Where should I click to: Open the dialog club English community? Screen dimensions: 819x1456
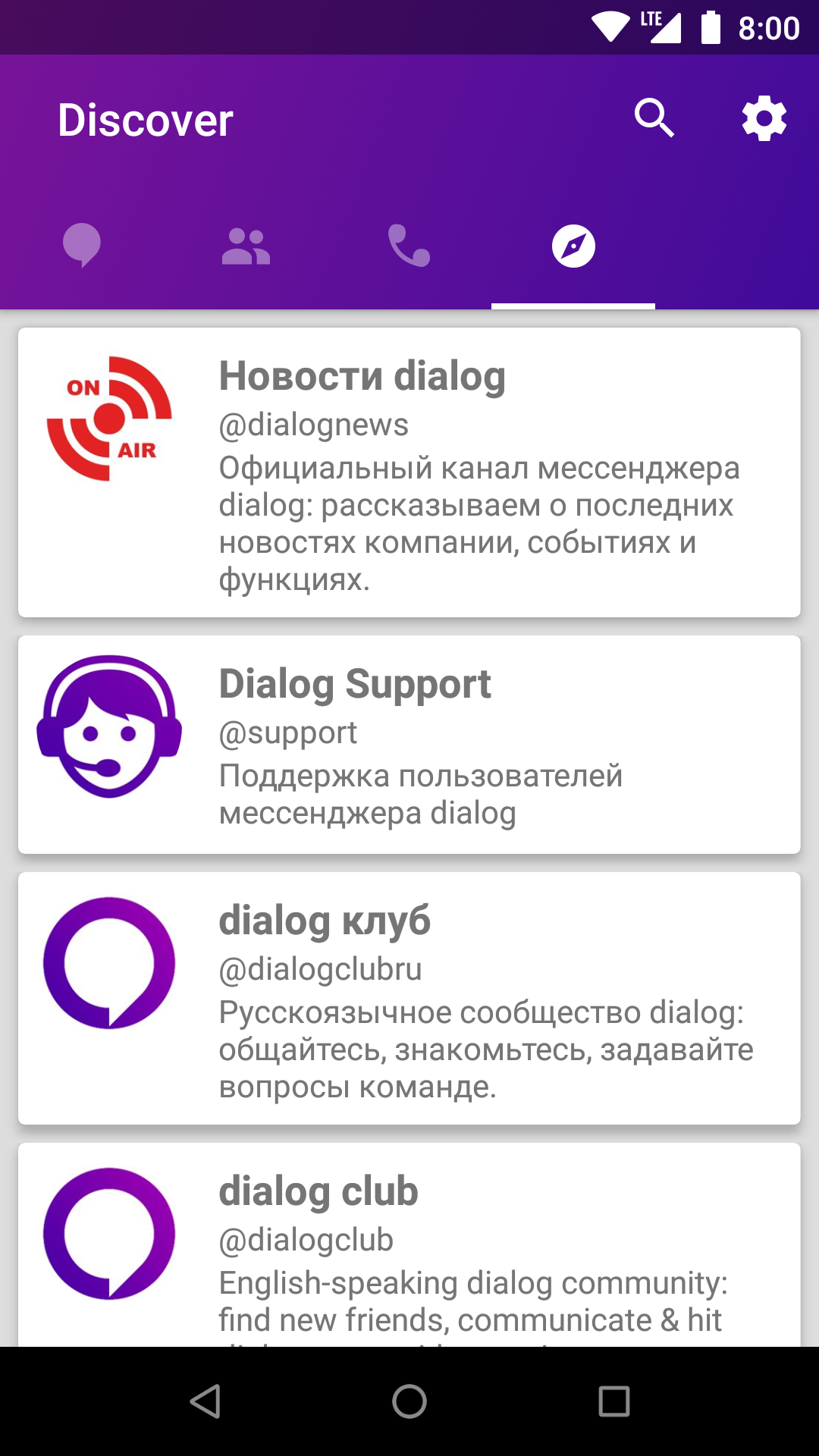[409, 1245]
